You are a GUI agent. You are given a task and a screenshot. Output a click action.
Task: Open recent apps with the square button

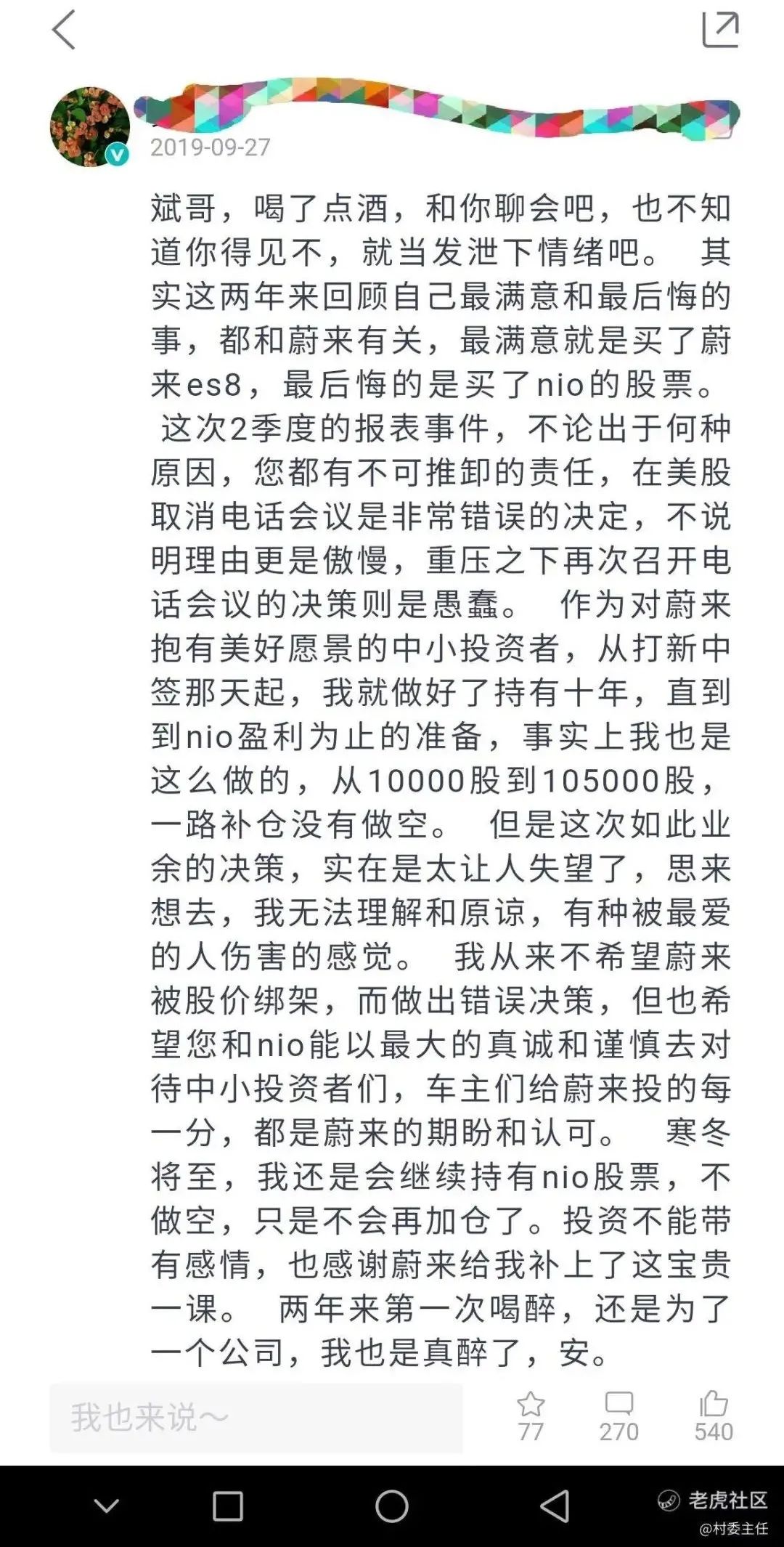[x=227, y=1506]
